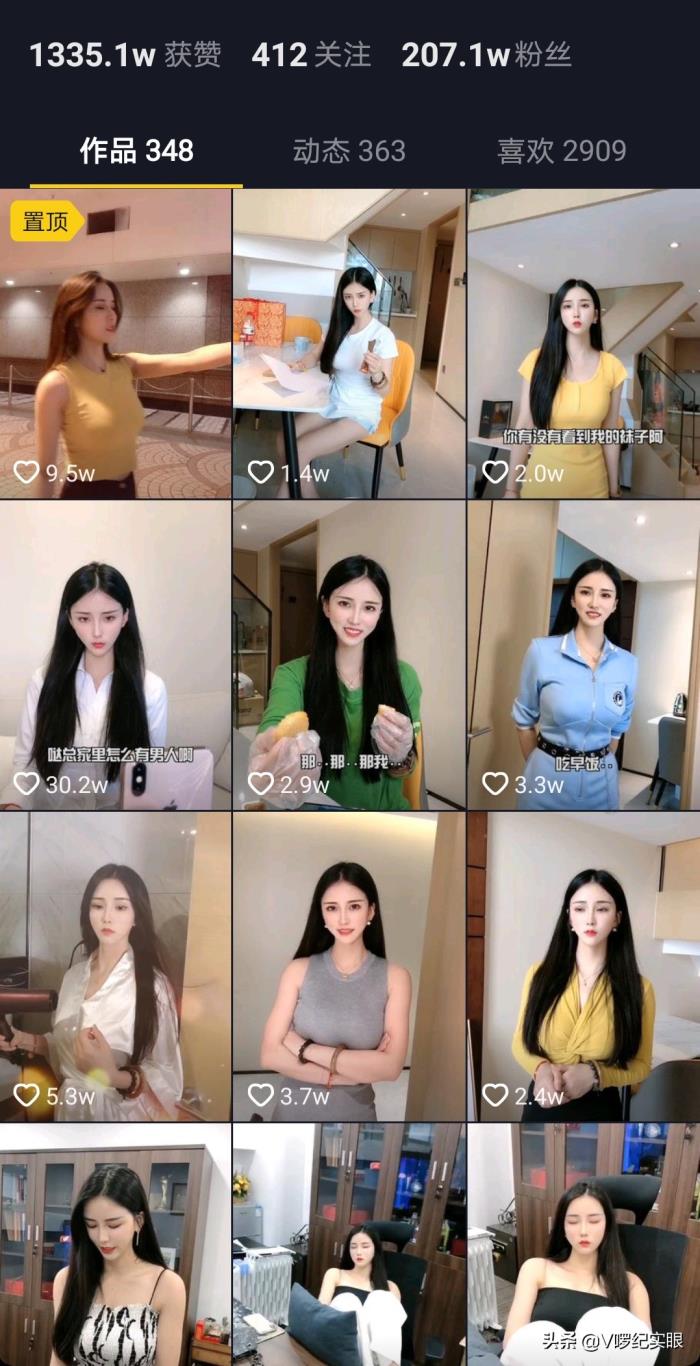Play the video with 30.2w likes
The image size is (700, 1366).
[x=116, y=655]
